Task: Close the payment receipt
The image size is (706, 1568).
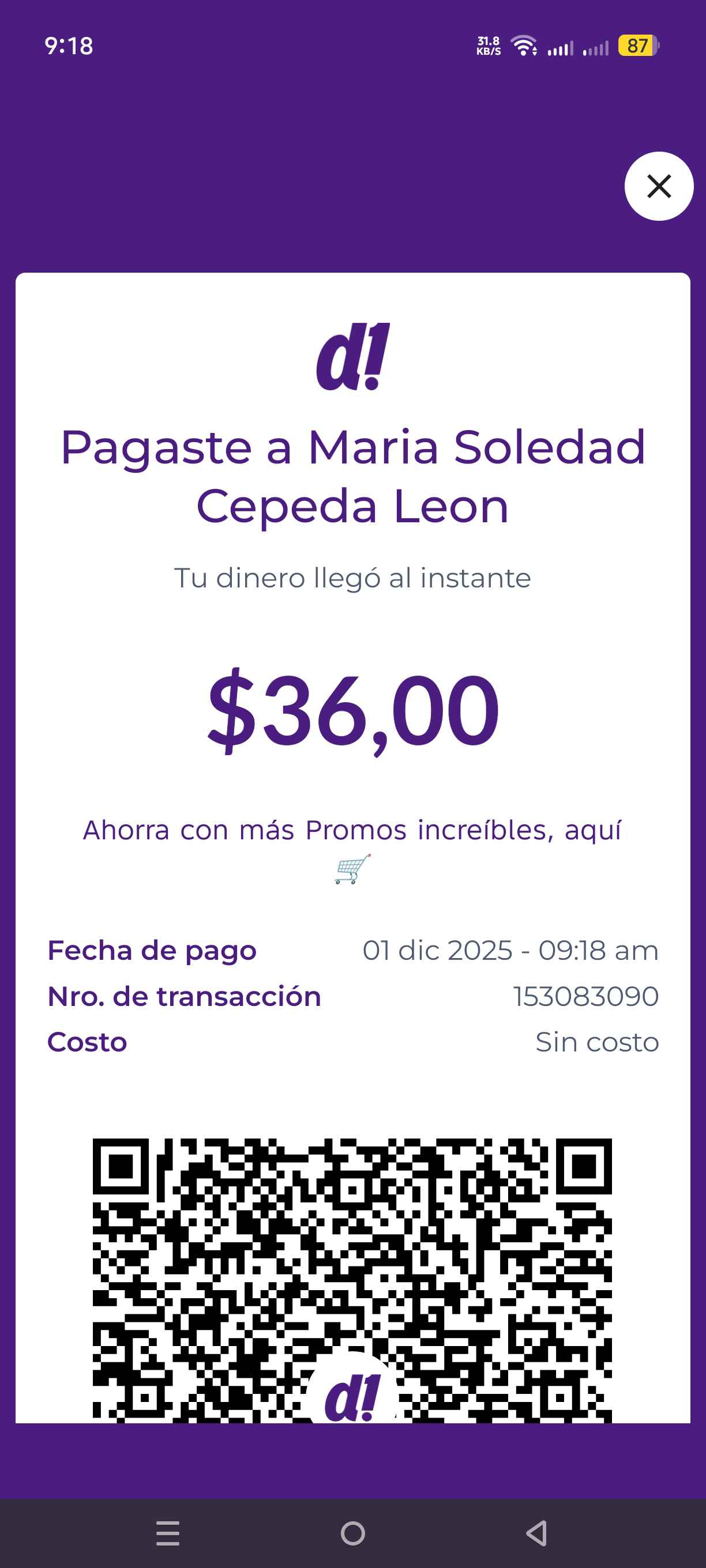Action: click(659, 186)
